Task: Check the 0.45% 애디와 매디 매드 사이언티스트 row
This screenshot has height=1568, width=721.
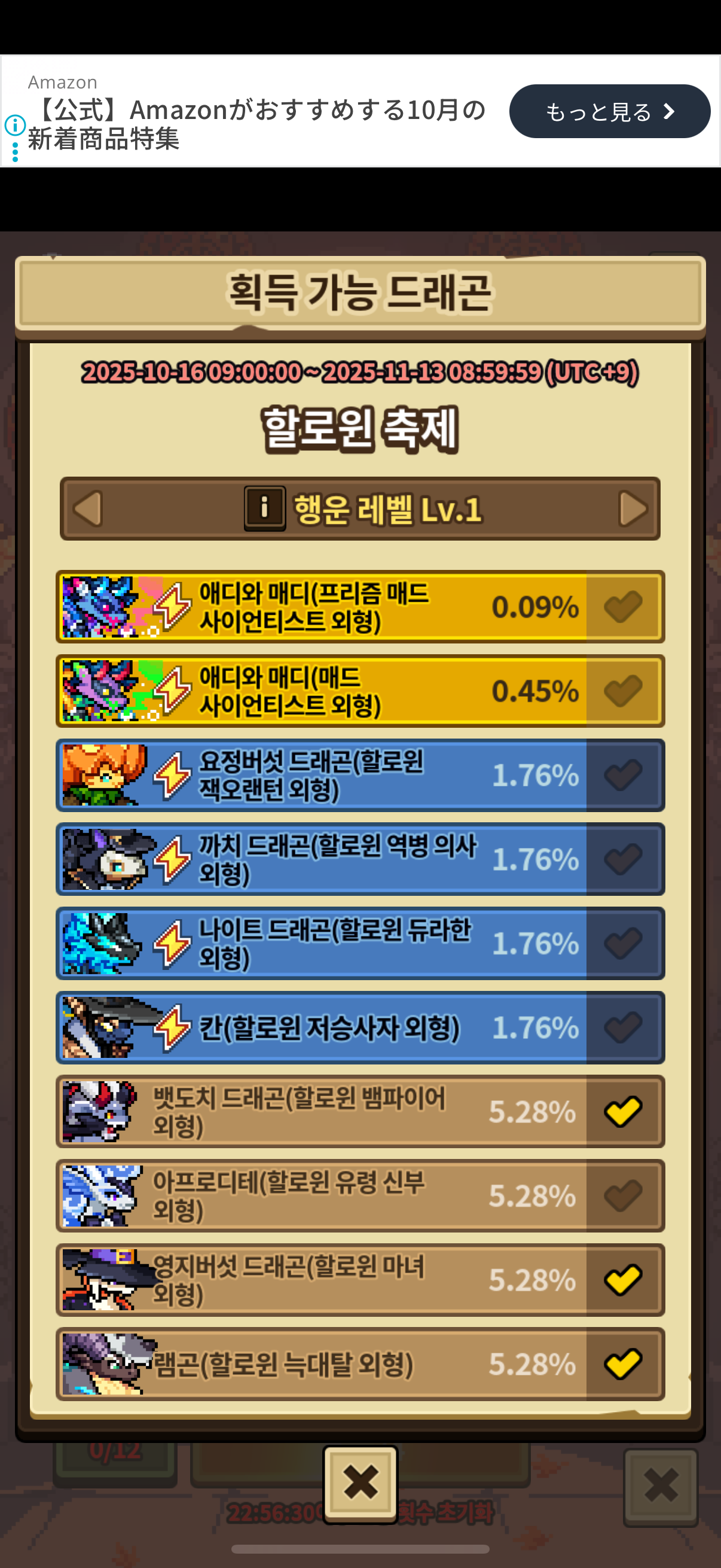Action: (622, 691)
